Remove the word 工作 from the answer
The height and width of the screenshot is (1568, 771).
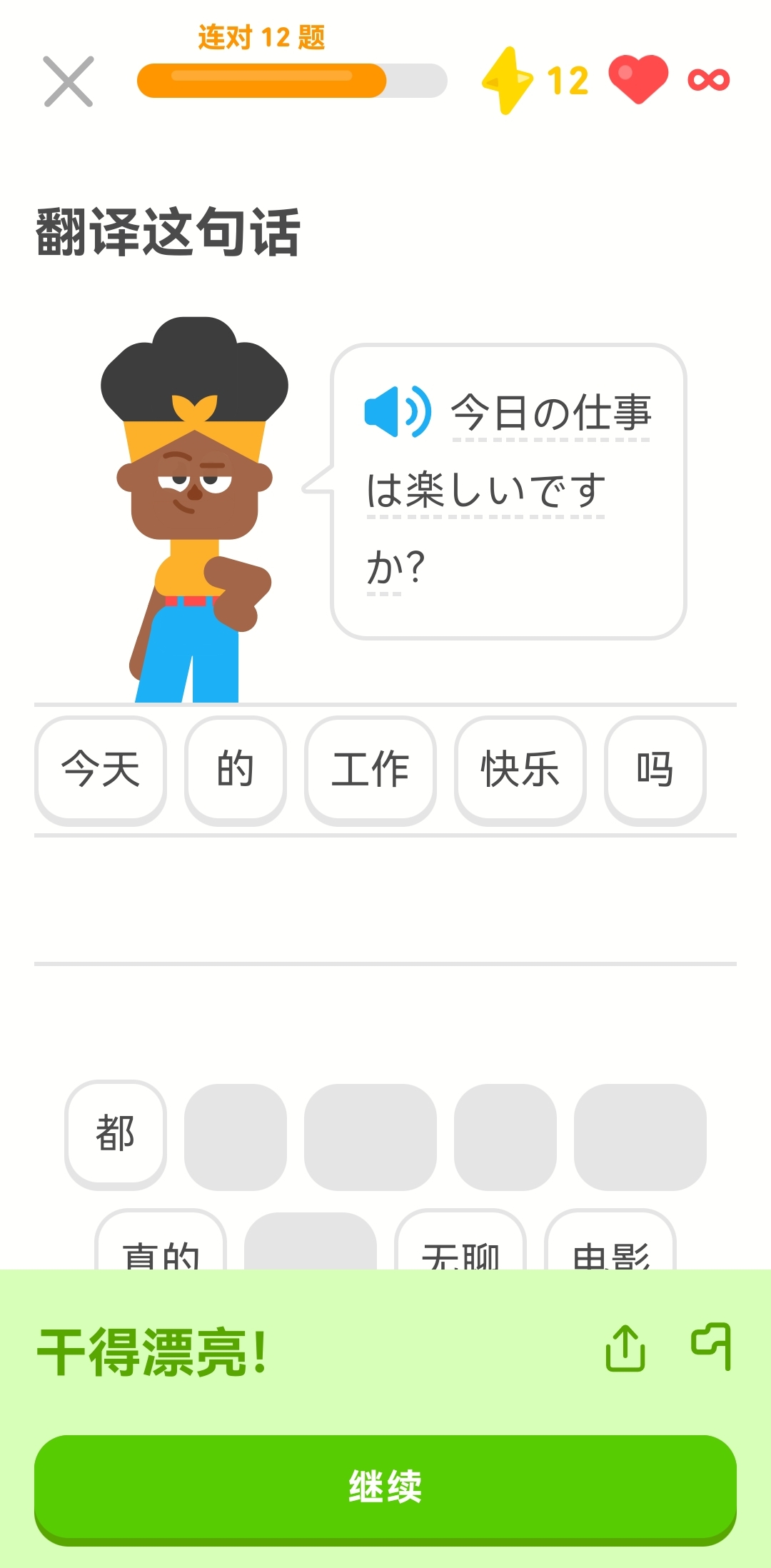click(x=370, y=770)
